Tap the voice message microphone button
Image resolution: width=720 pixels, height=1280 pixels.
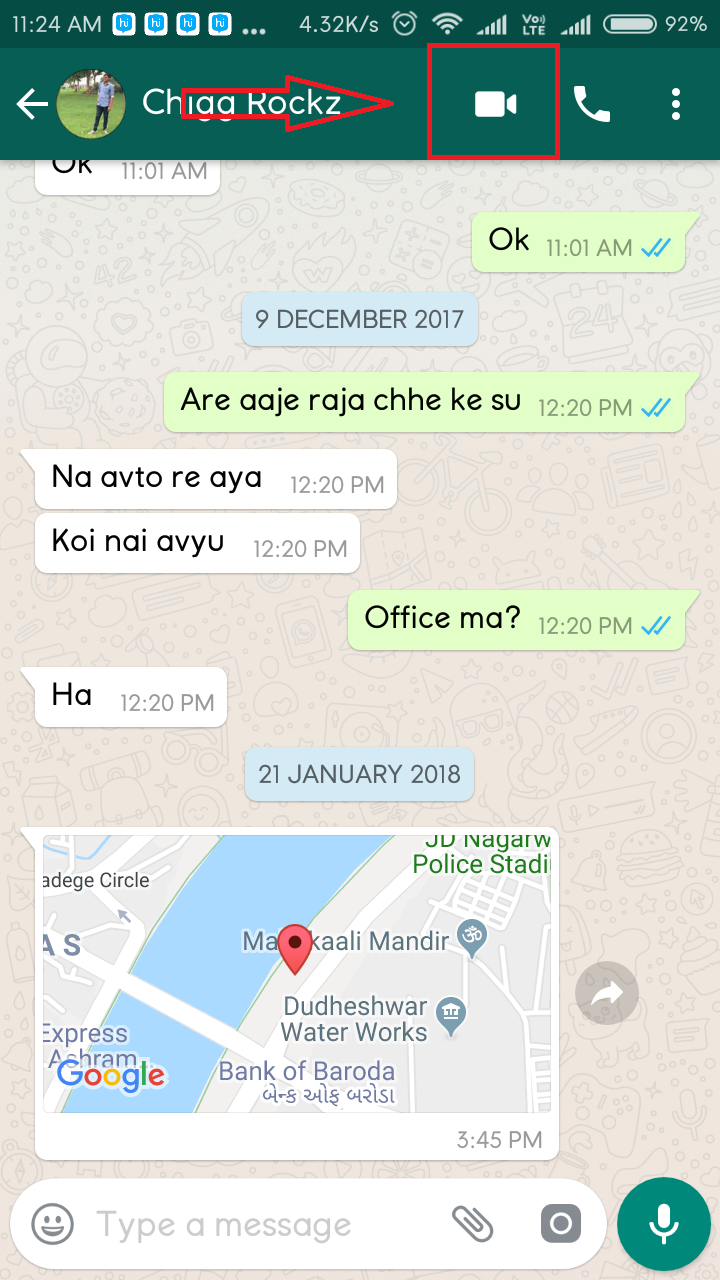pyautogui.click(x=662, y=1224)
